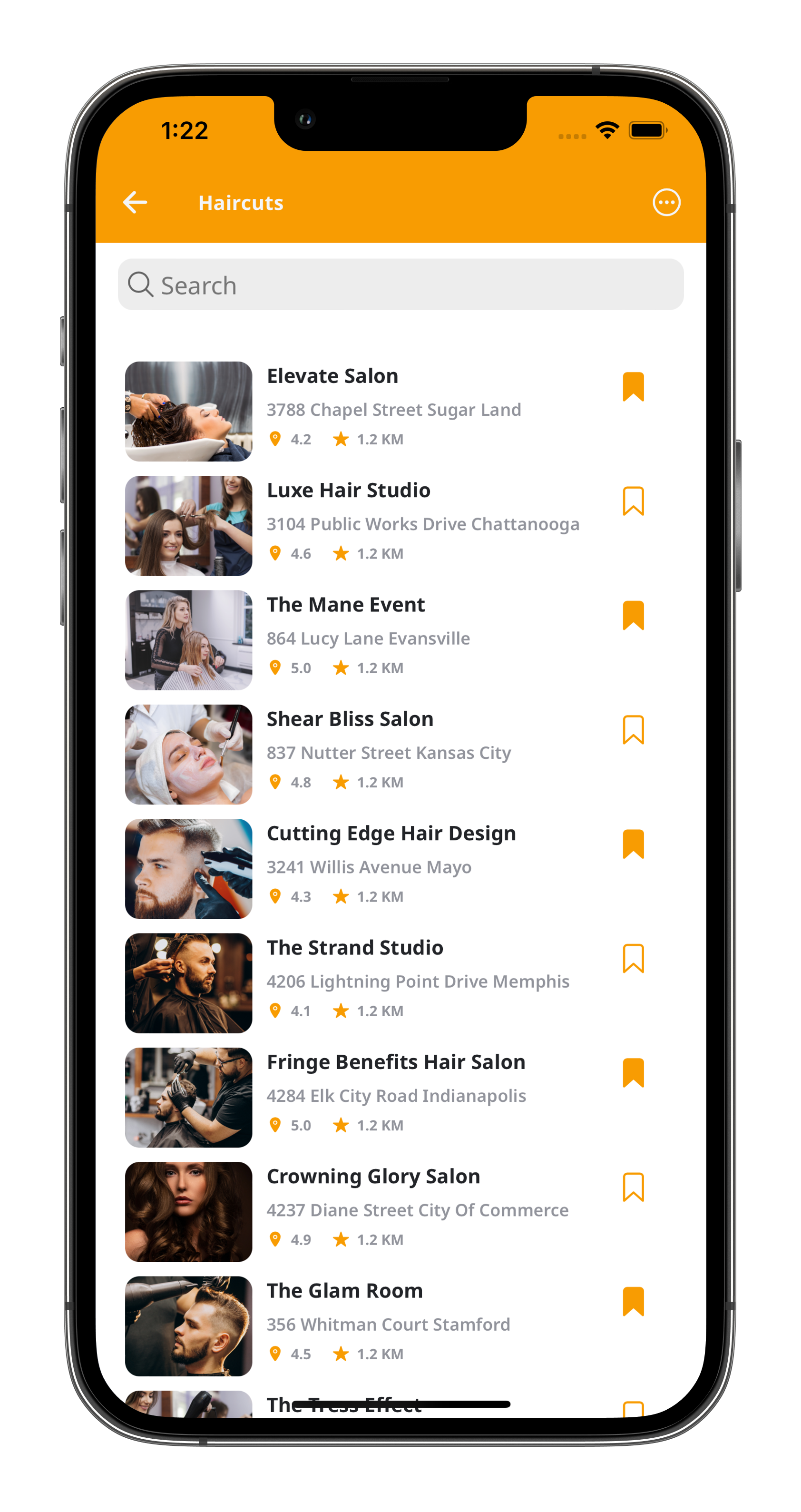
Task: Unbookmark The Glam Room
Action: pyautogui.click(x=633, y=1303)
